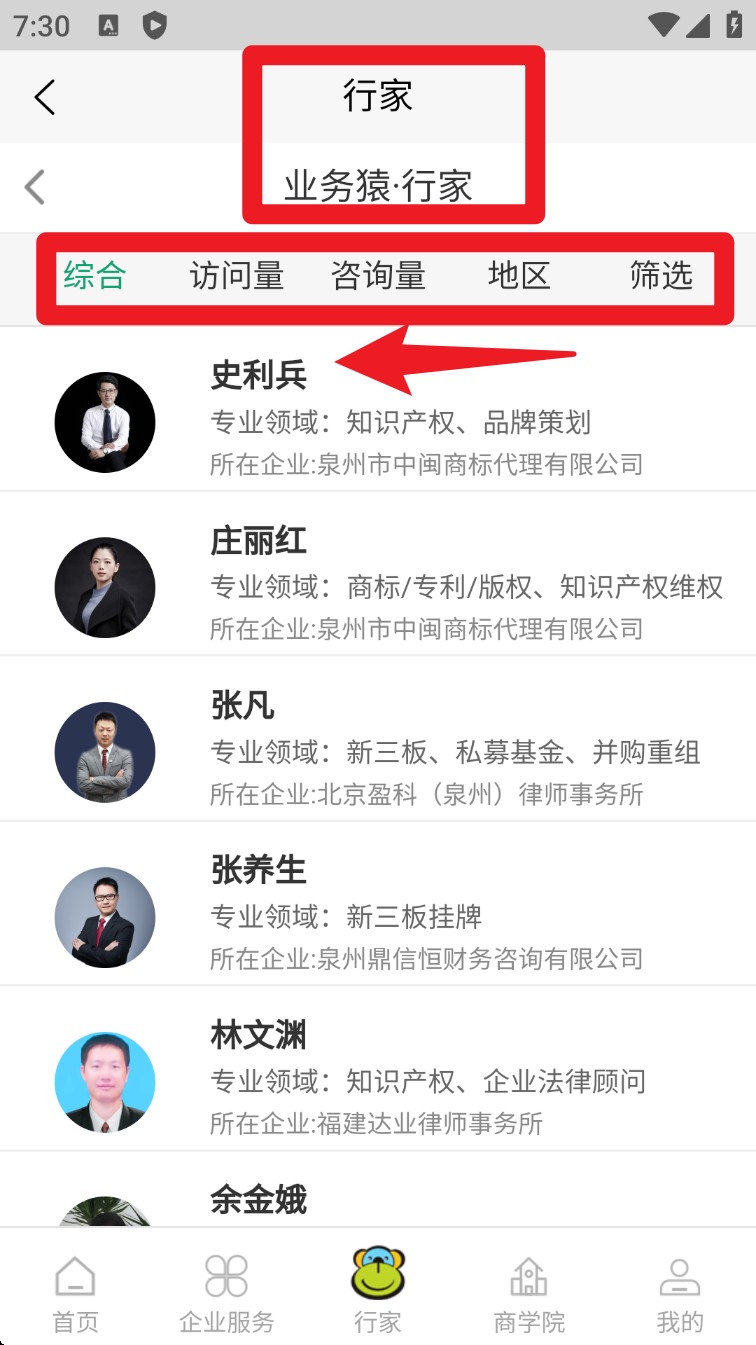Switch to the 首页 tab

tap(75, 1295)
